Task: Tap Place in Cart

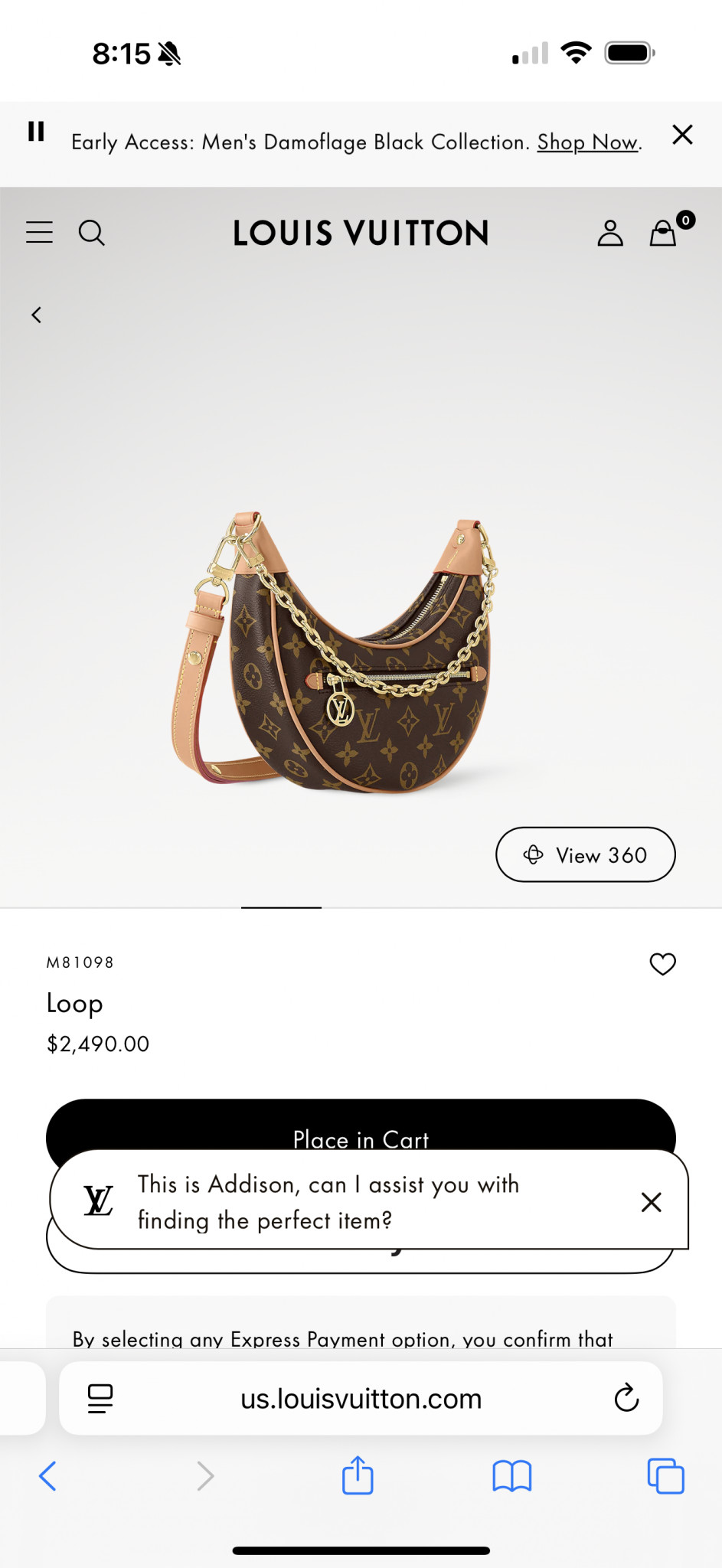Action: click(x=360, y=1125)
